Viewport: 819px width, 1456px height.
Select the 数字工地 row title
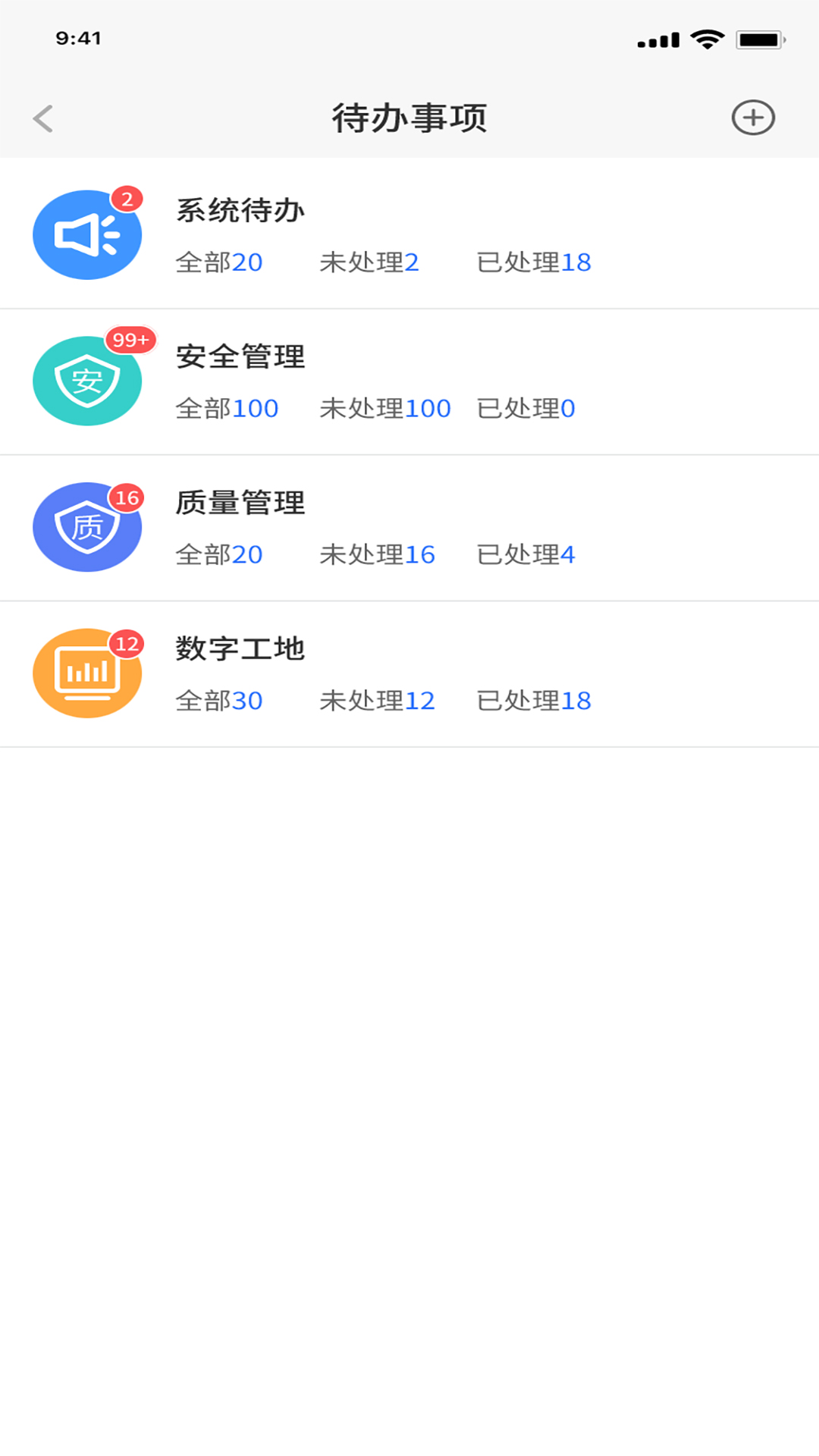point(240,649)
